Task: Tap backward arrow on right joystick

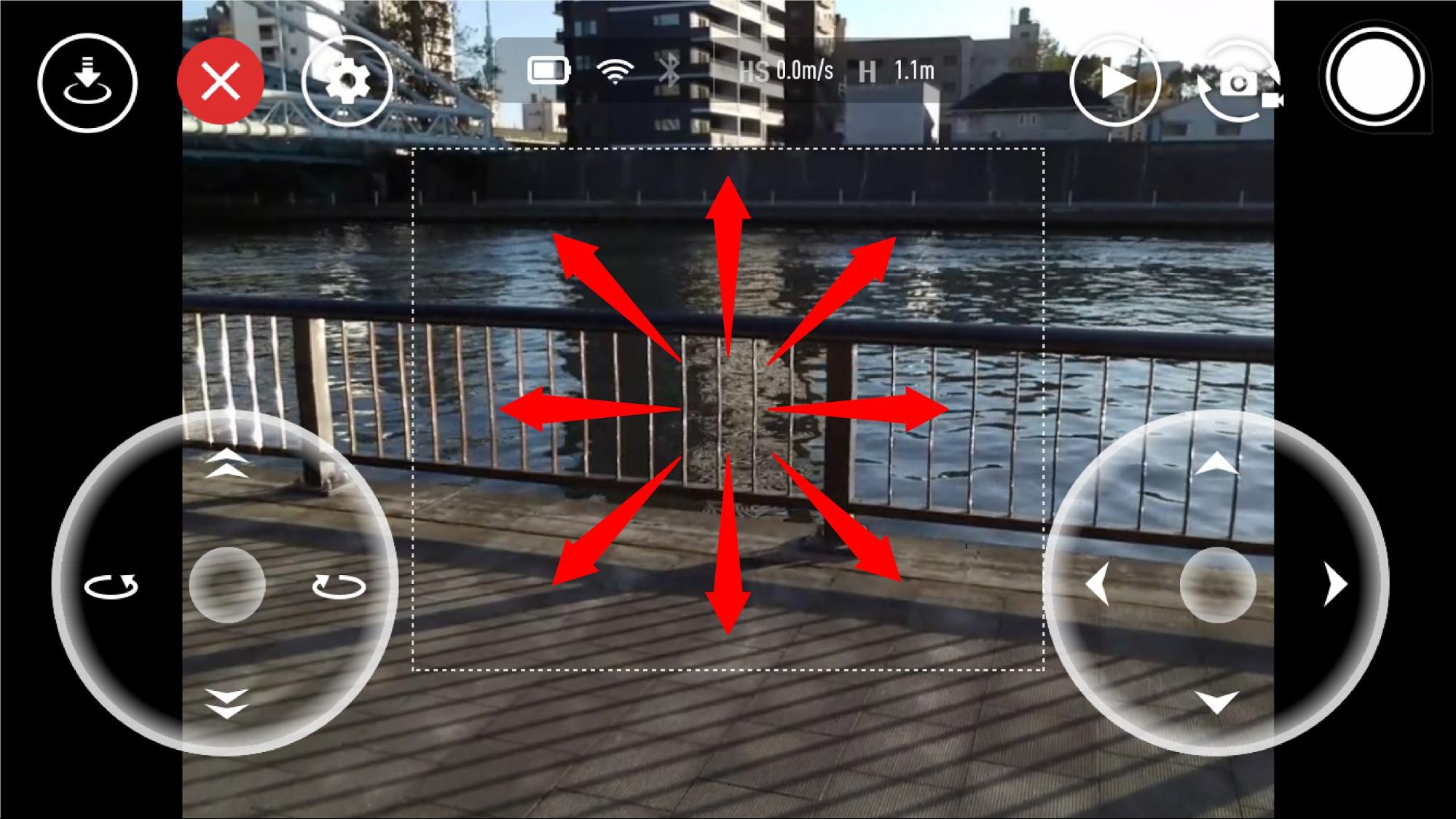Action: point(1217,701)
